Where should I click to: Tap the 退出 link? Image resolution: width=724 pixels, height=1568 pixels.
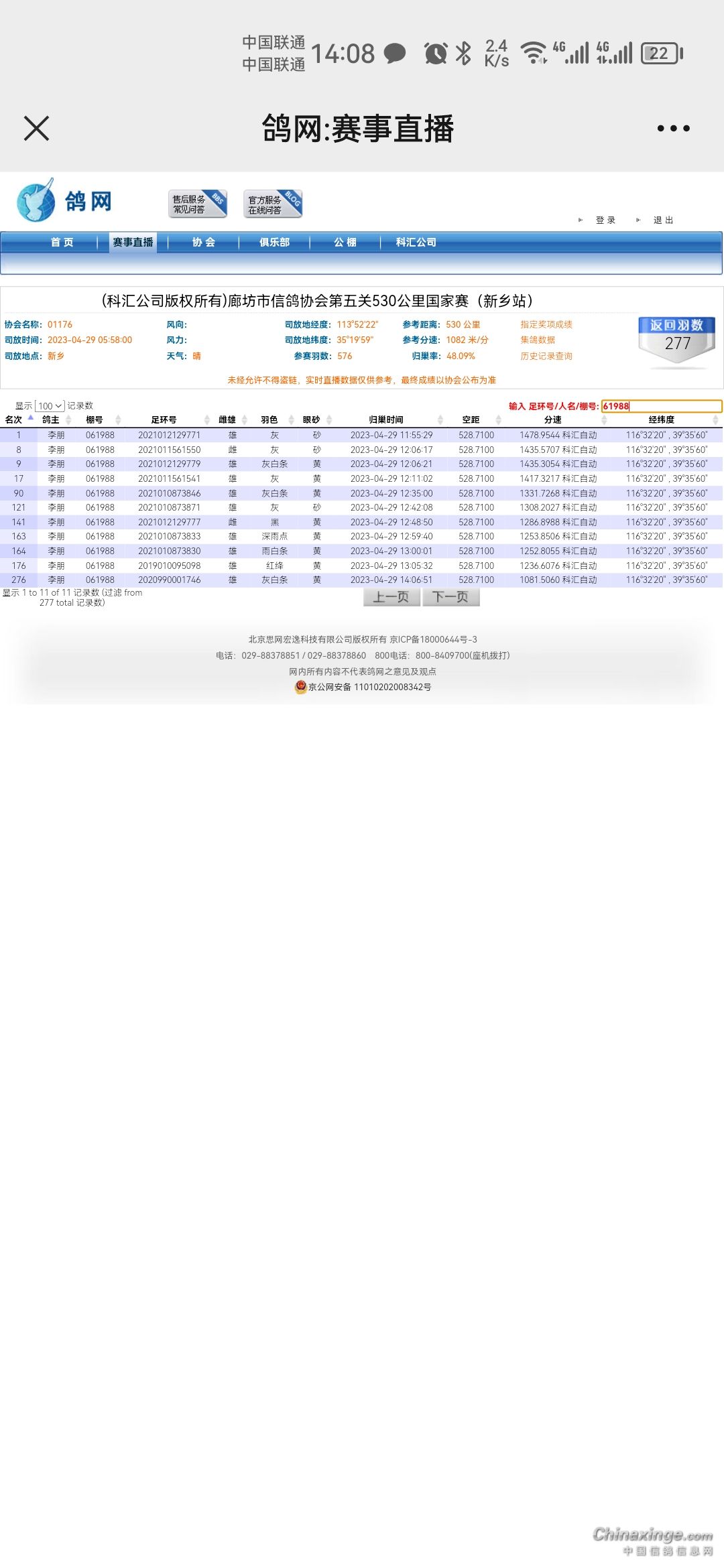pos(662,220)
